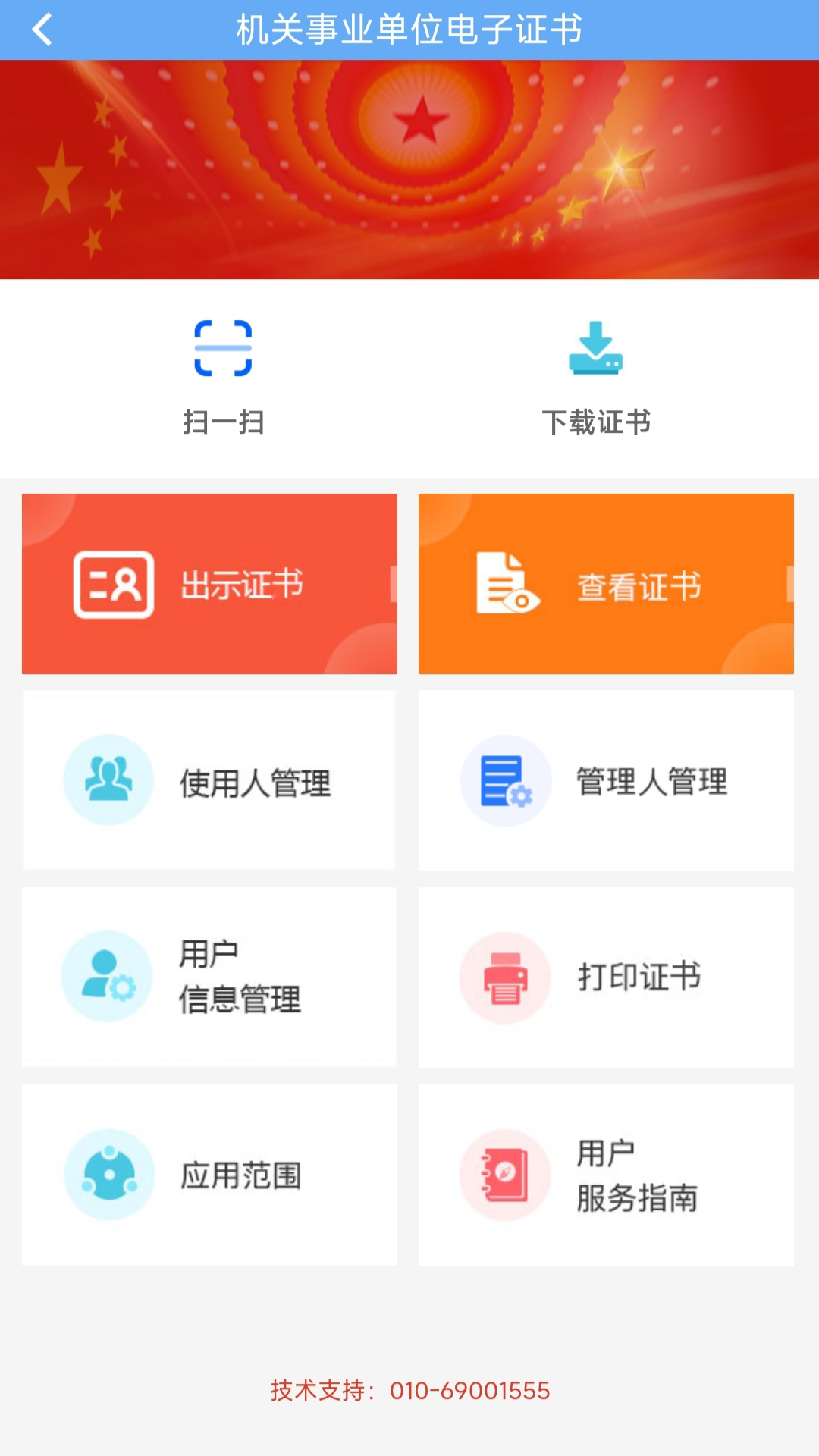Select the 管理人管理 list-gear icon

pyautogui.click(x=503, y=780)
